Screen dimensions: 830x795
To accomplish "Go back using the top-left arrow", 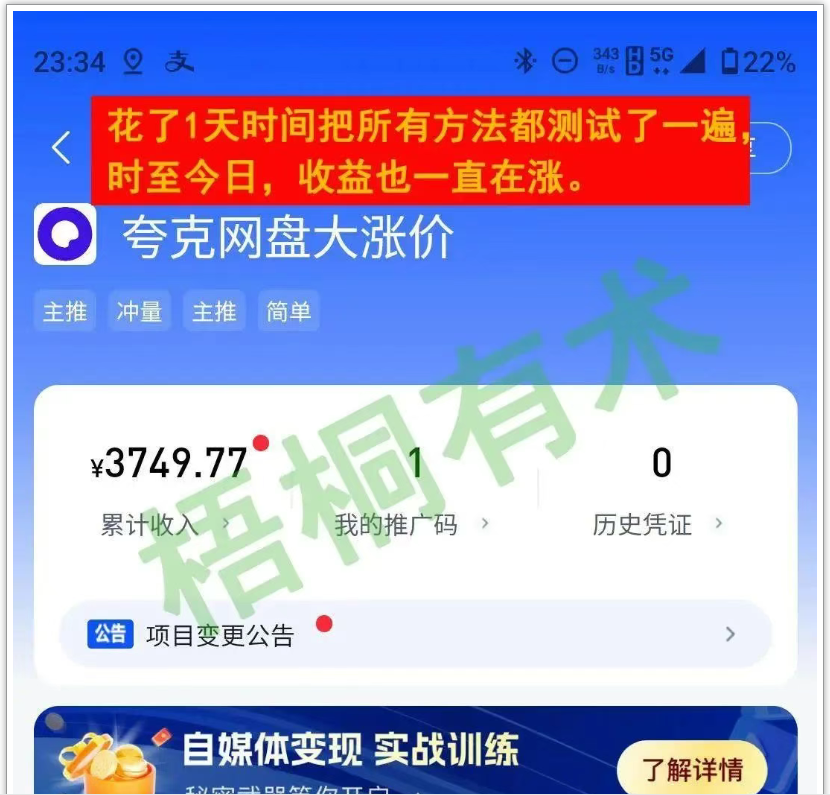I will [62, 148].
